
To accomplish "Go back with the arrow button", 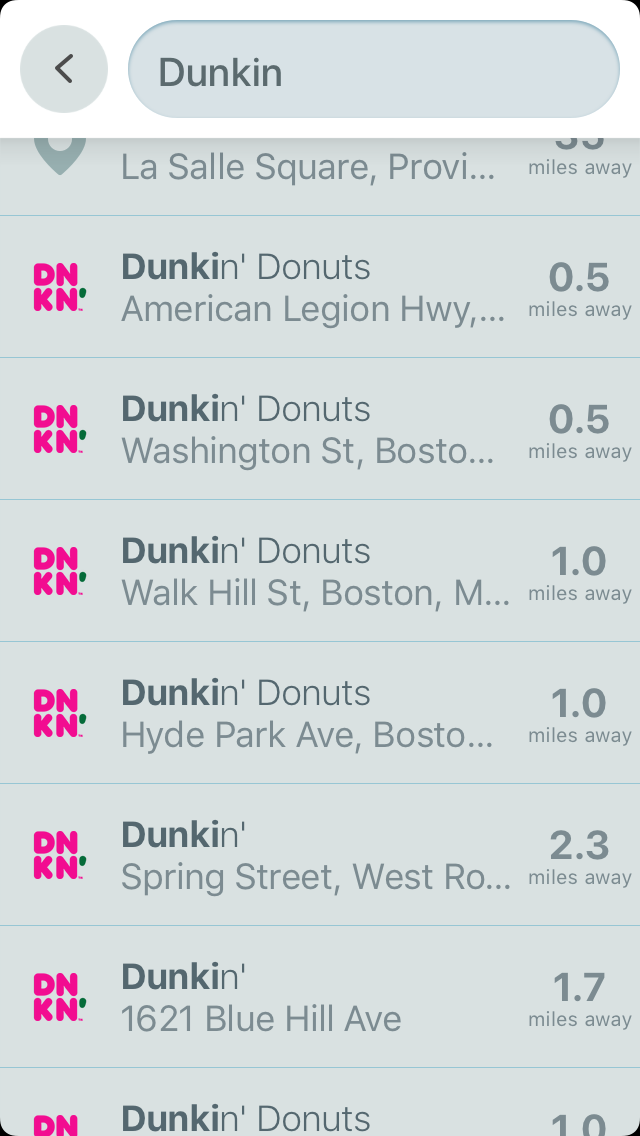I will pyautogui.click(x=64, y=69).
